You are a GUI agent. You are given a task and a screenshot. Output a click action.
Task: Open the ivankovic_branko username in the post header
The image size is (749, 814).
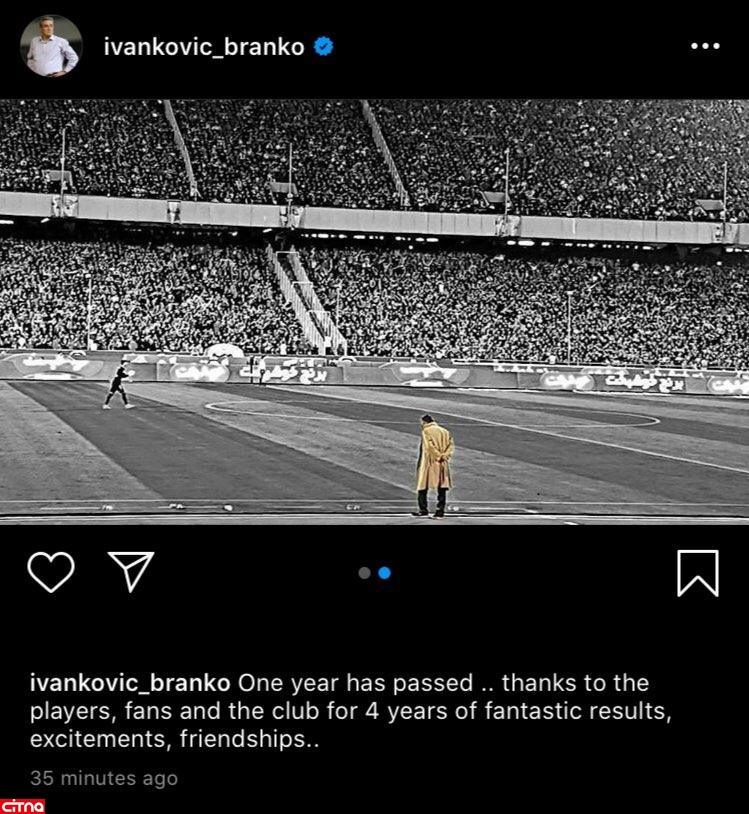204,46
